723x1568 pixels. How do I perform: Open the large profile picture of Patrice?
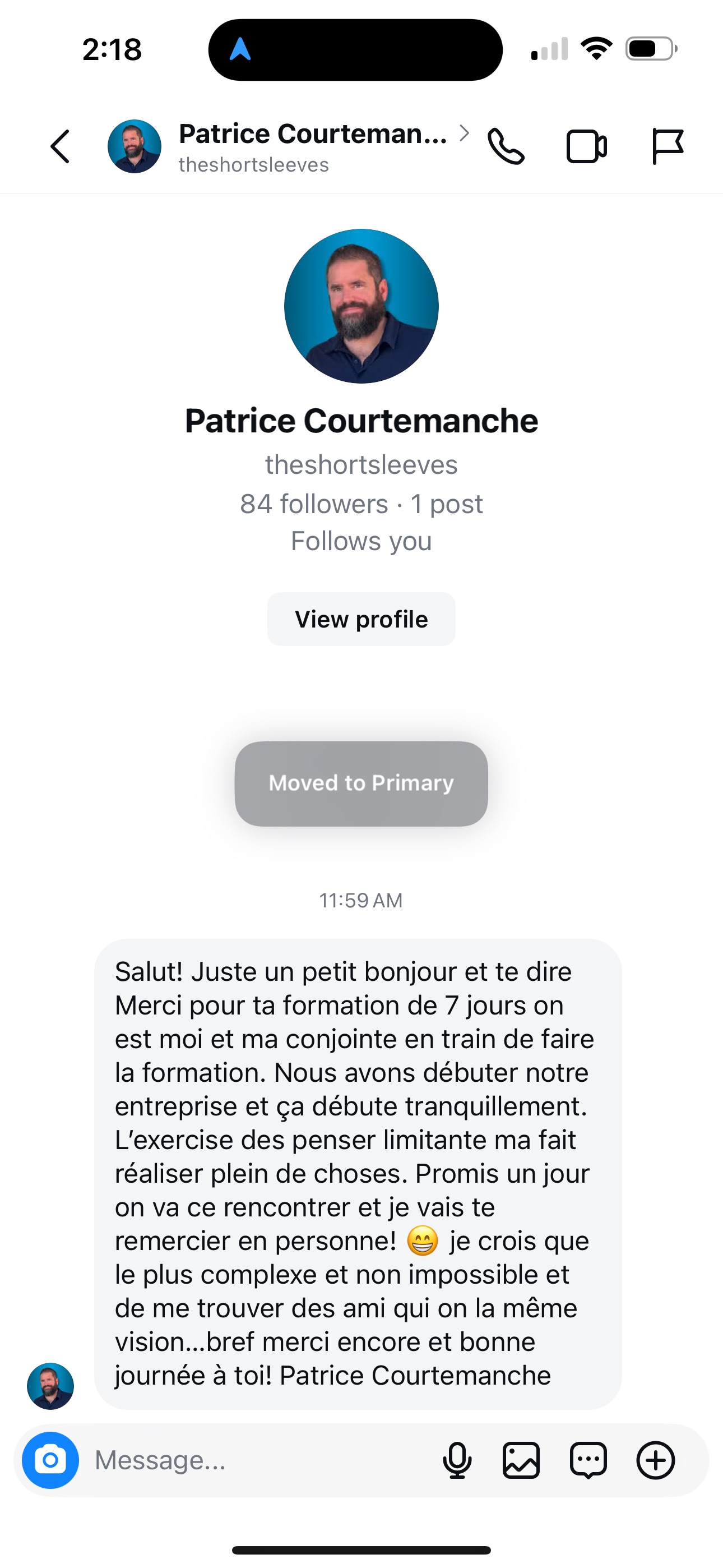(x=361, y=306)
